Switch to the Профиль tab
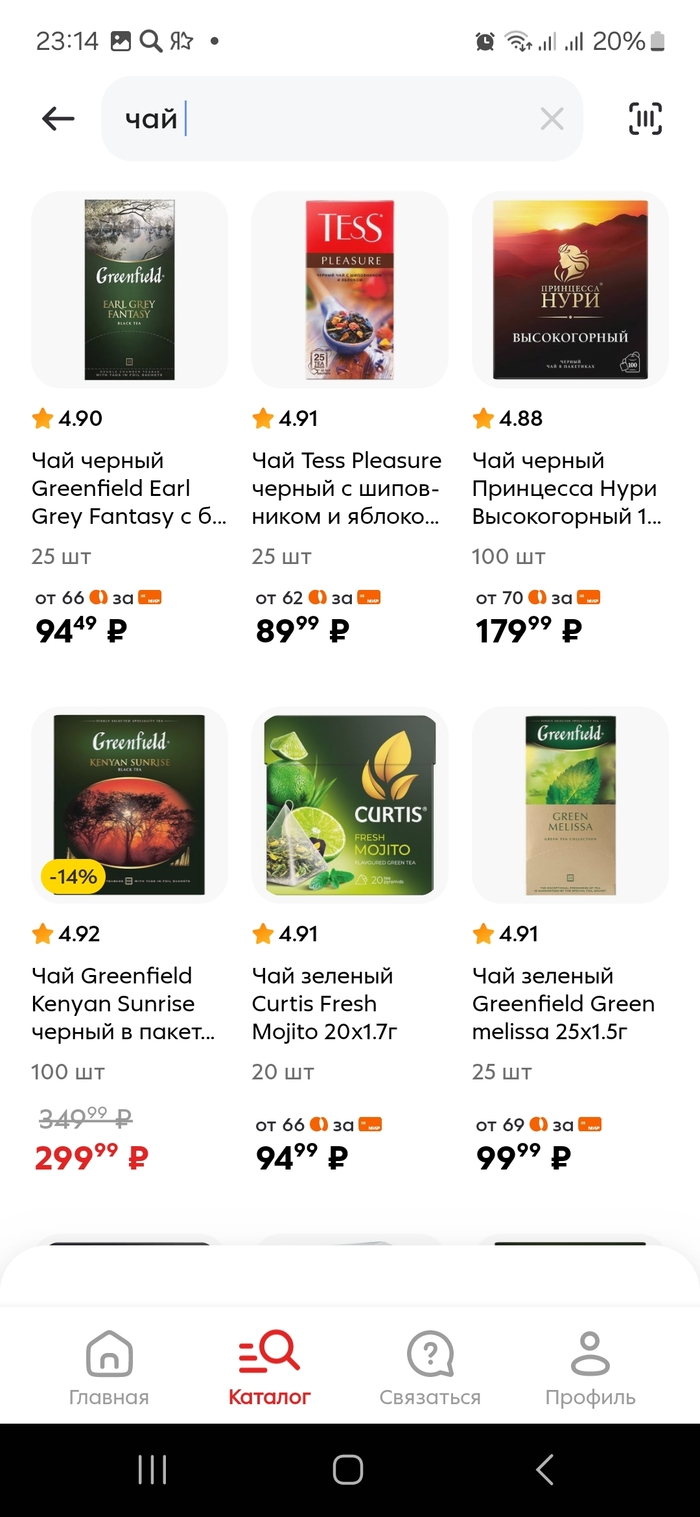The width and height of the screenshot is (700, 1517). click(590, 1368)
